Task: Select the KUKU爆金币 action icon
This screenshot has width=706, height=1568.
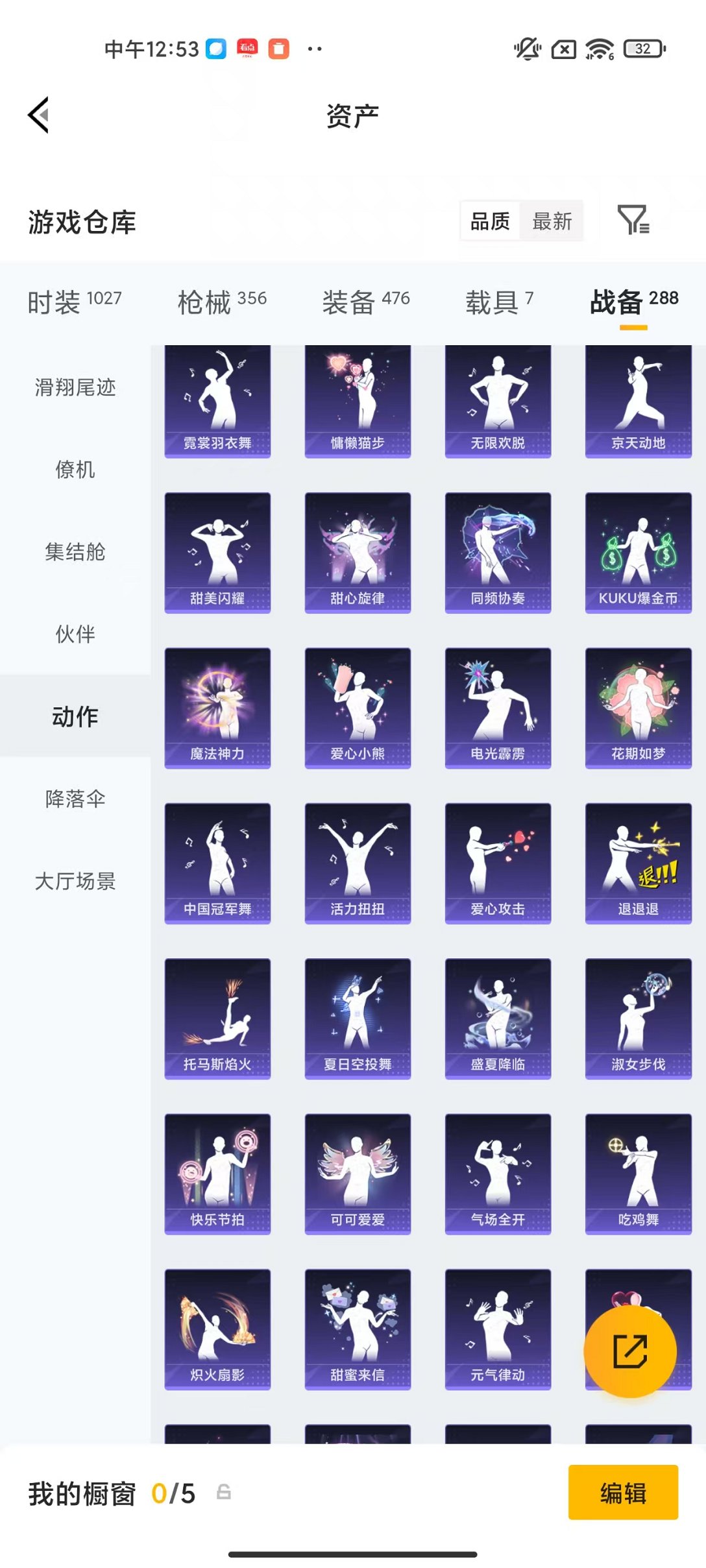Action: tap(638, 553)
